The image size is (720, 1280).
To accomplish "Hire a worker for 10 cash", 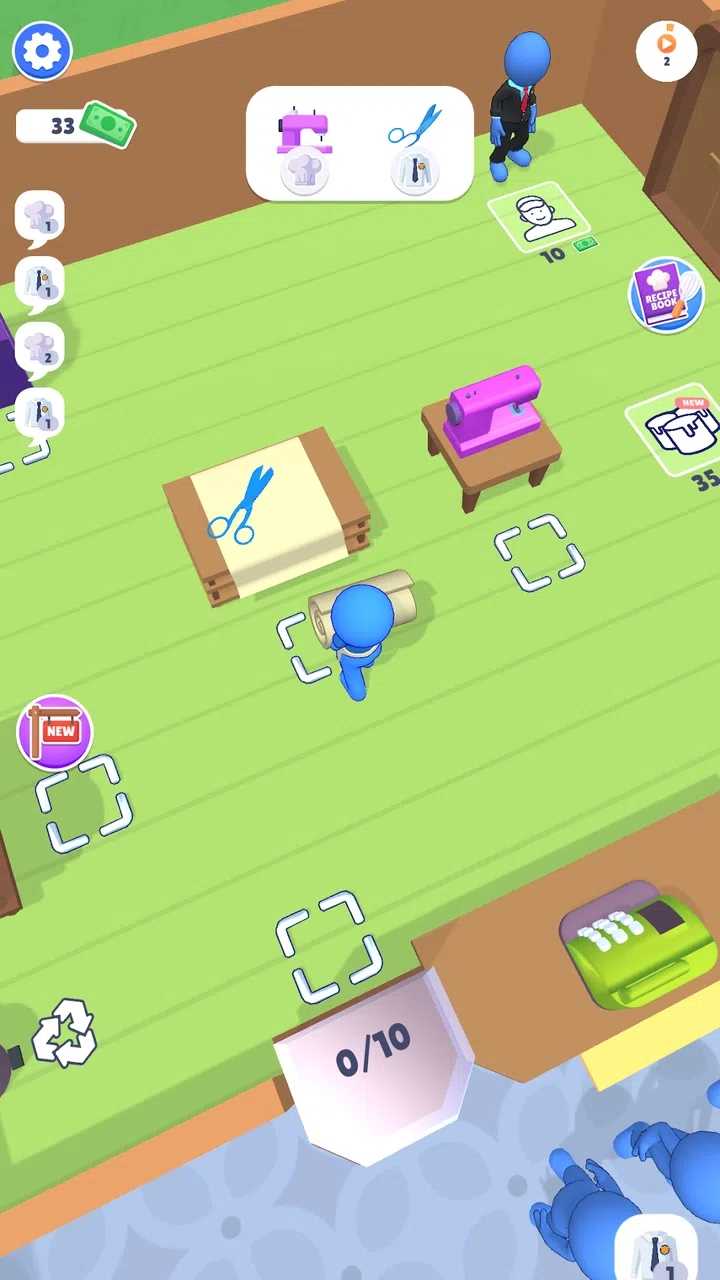I will pyautogui.click(x=539, y=217).
